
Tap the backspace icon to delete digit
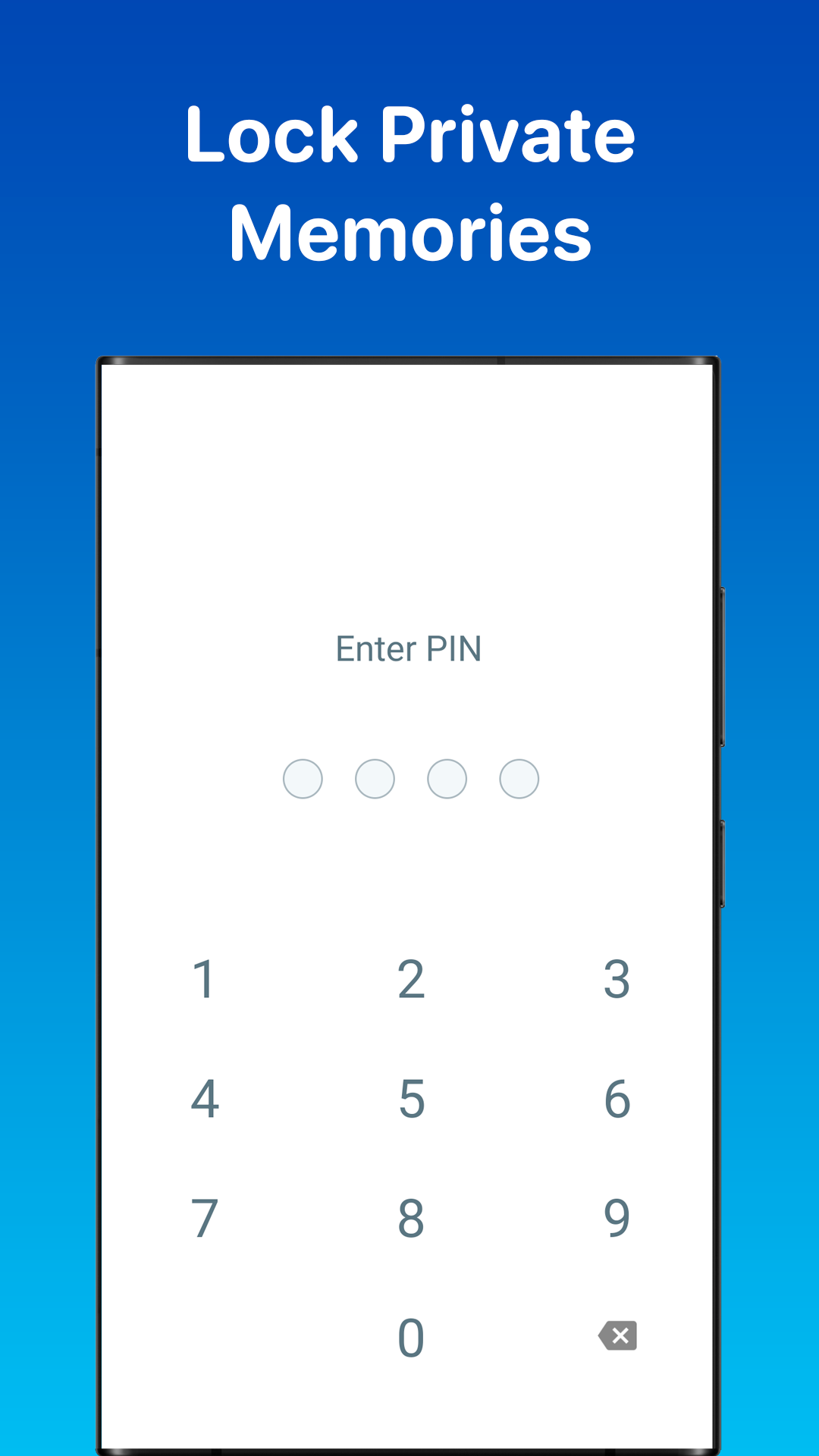[x=617, y=1337]
